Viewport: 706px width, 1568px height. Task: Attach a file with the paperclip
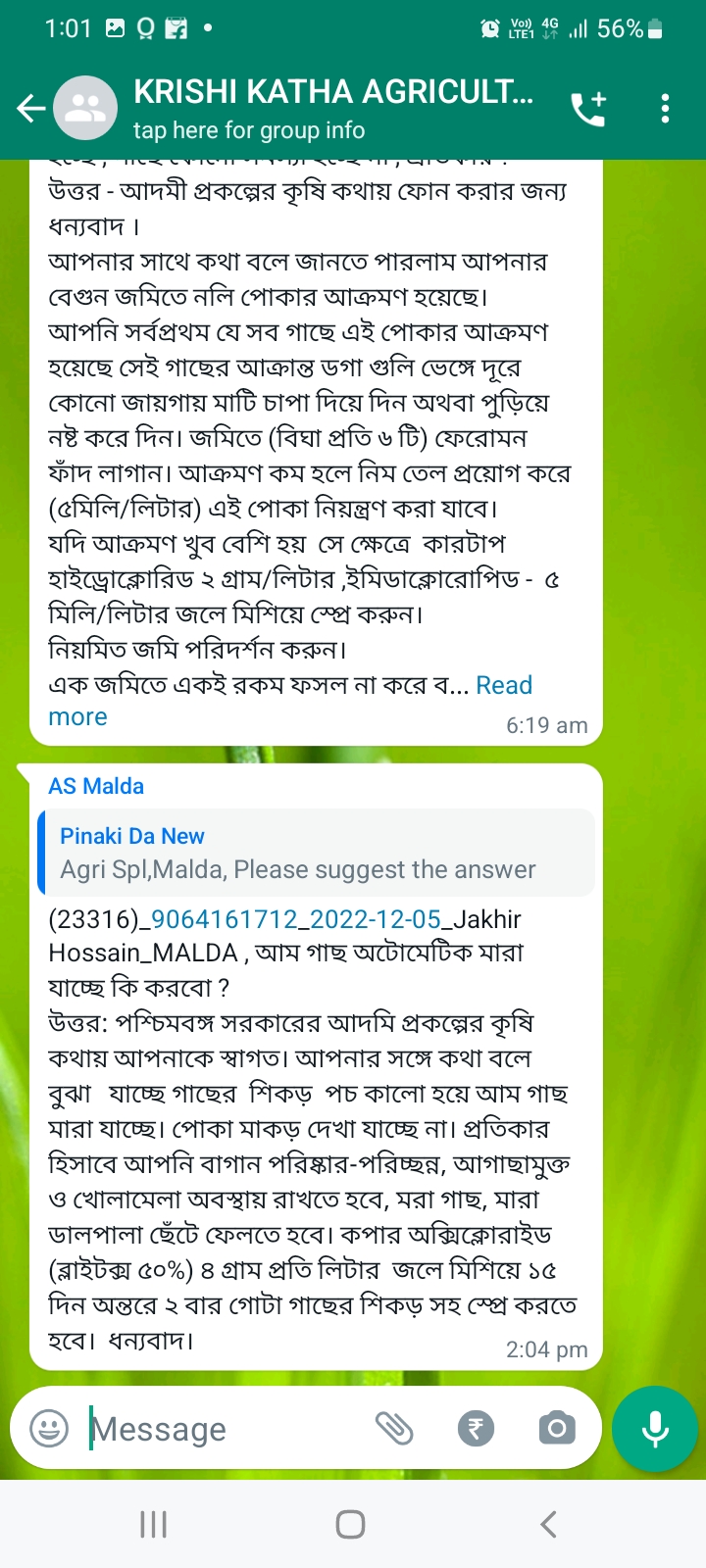[394, 1428]
